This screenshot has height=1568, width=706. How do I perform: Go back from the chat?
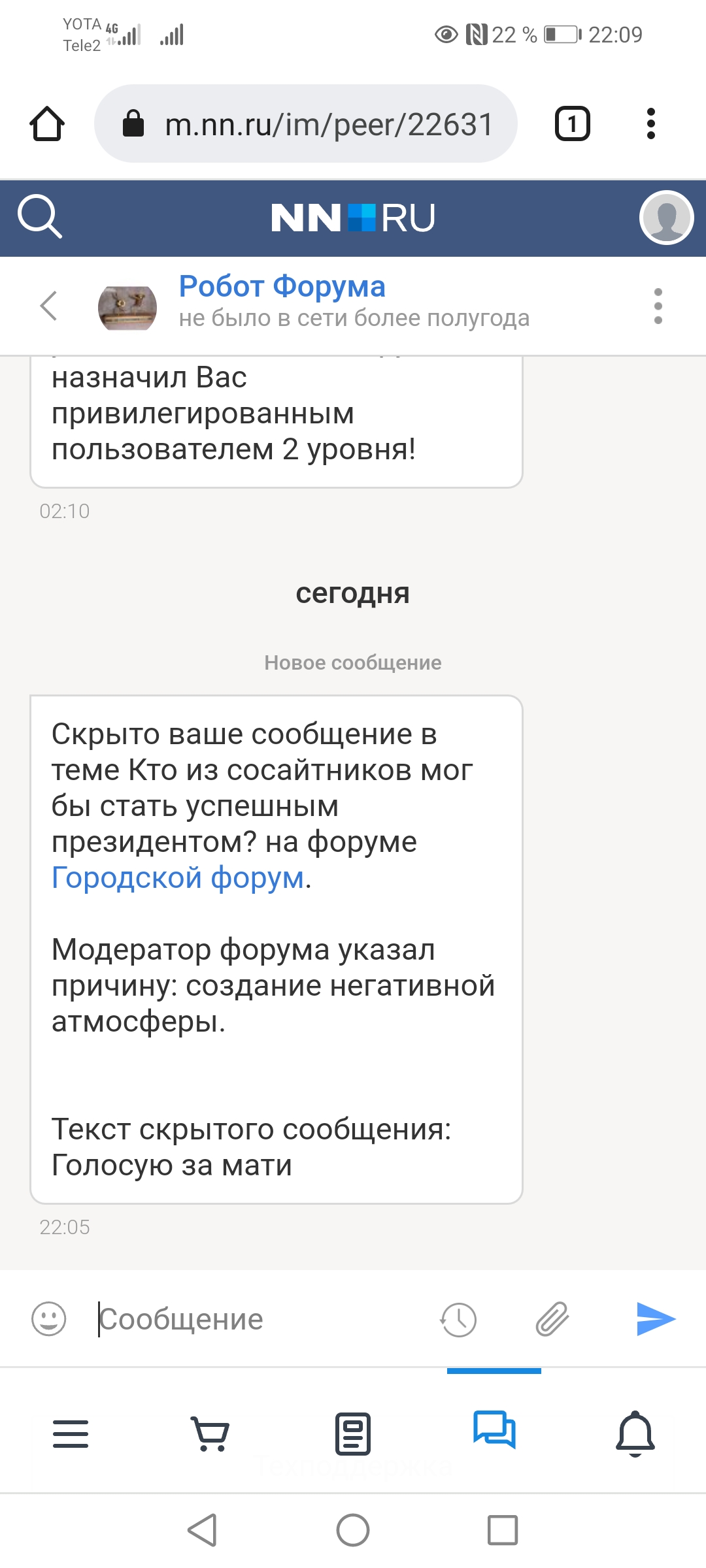[49, 305]
